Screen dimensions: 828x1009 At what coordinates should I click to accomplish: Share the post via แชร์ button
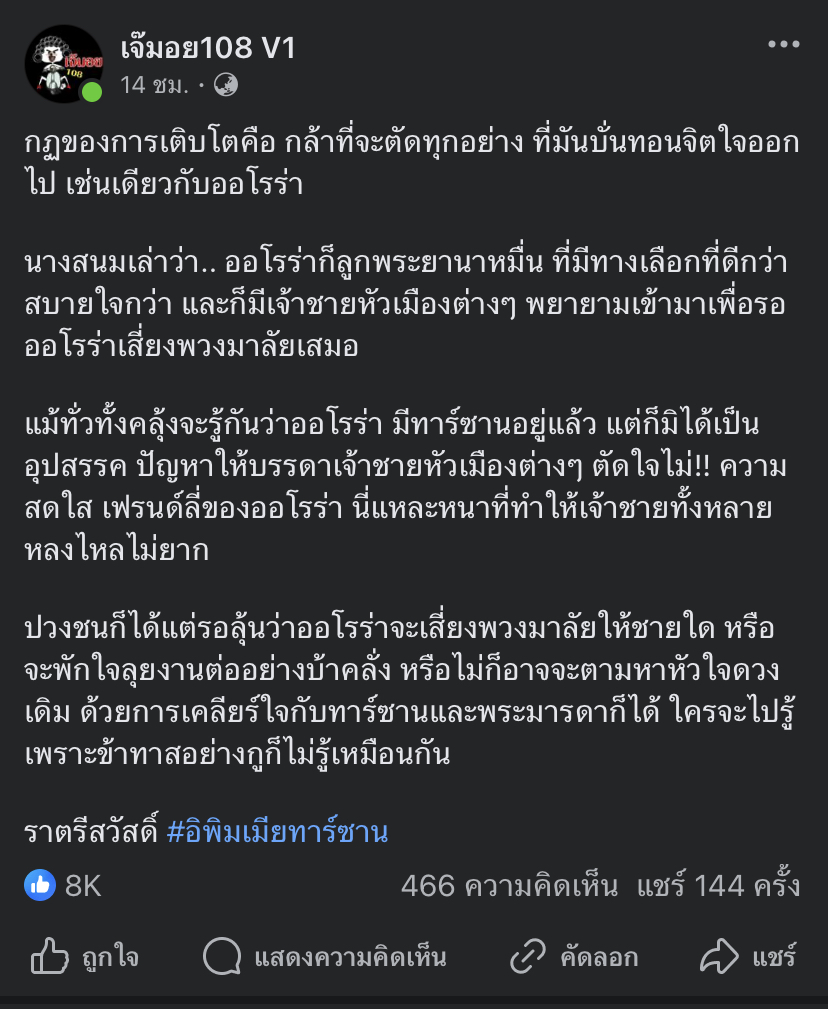(x=748, y=957)
